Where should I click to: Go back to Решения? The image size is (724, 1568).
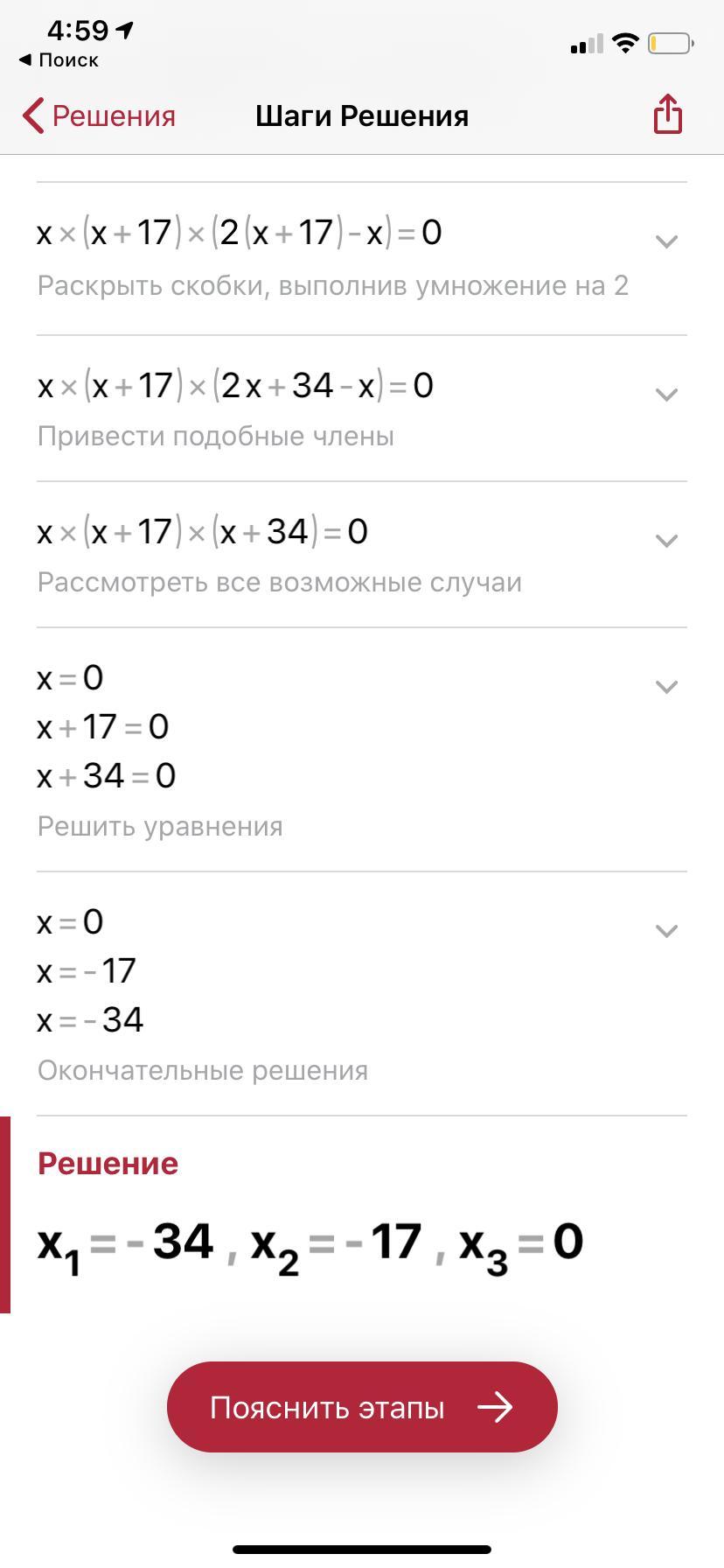99,115
